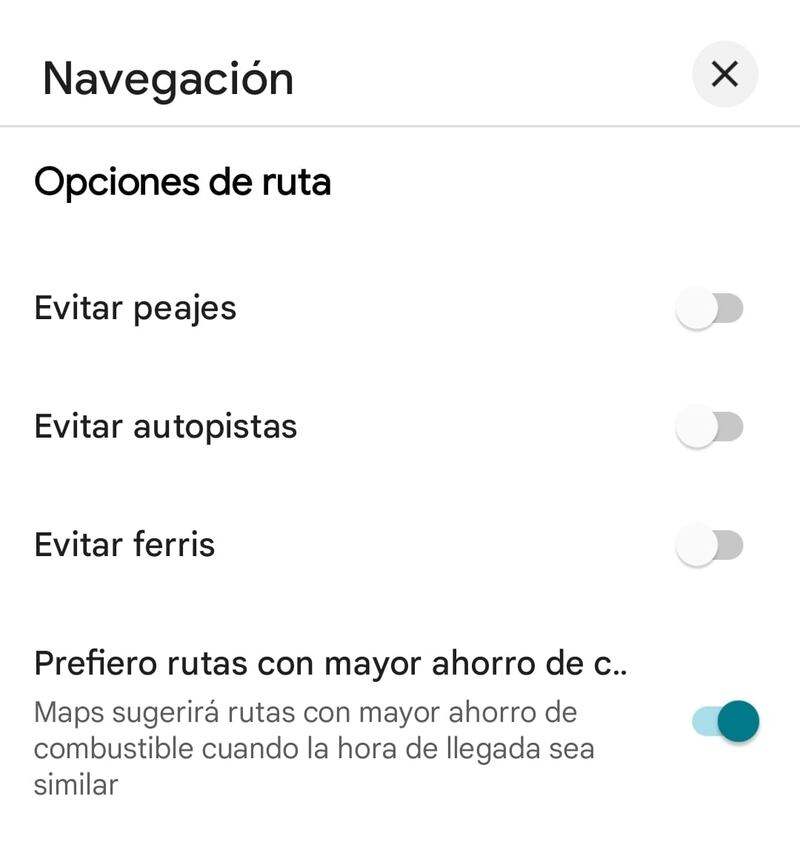800x859 pixels.
Task: Select the 'Evitar autopistas' option row
Action: tap(166, 426)
